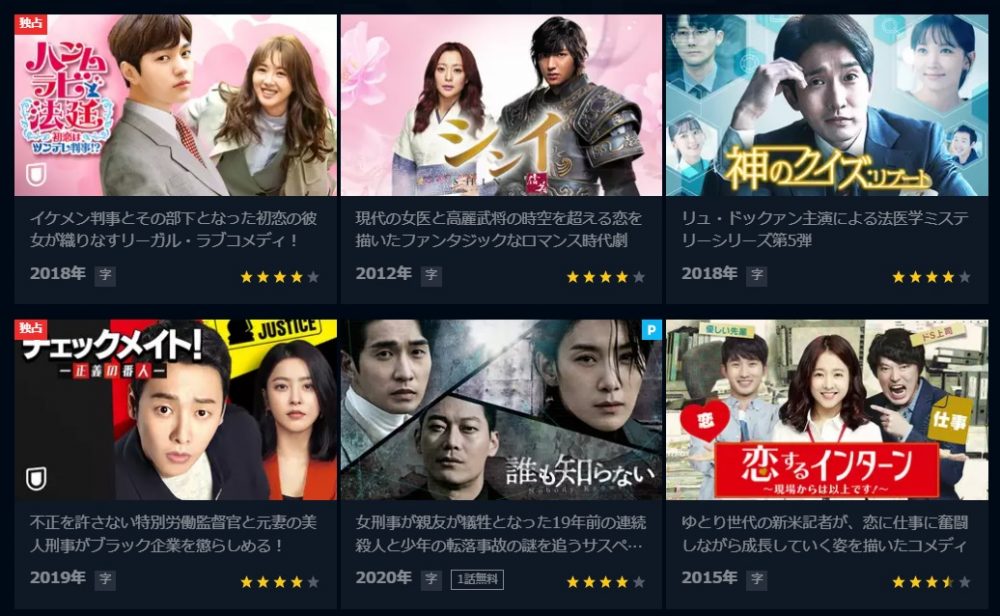The width and height of the screenshot is (1000, 616).
Task: Open the 神のクイズ リブート card
Action: click(x=827, y=105)
